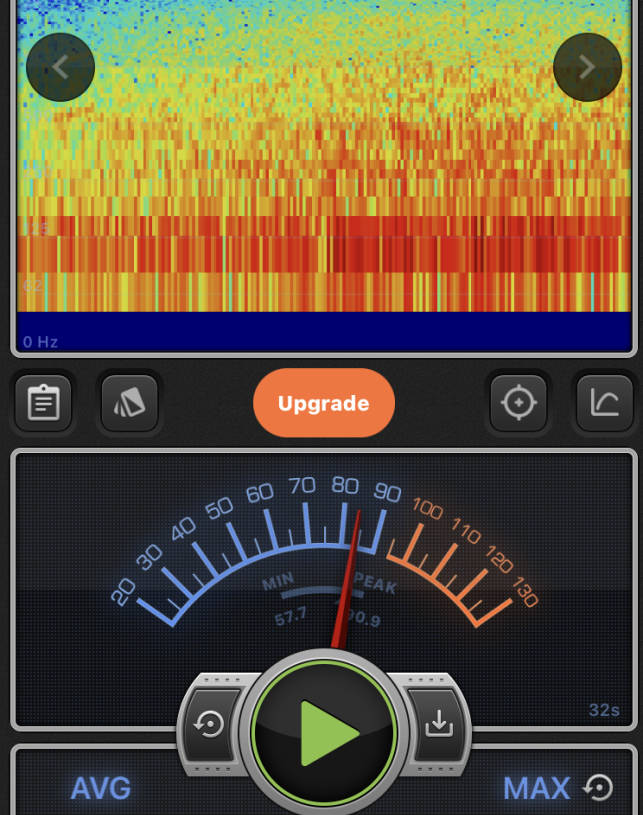
Task: Save the recording with the download icon
Action: (439, 724)
